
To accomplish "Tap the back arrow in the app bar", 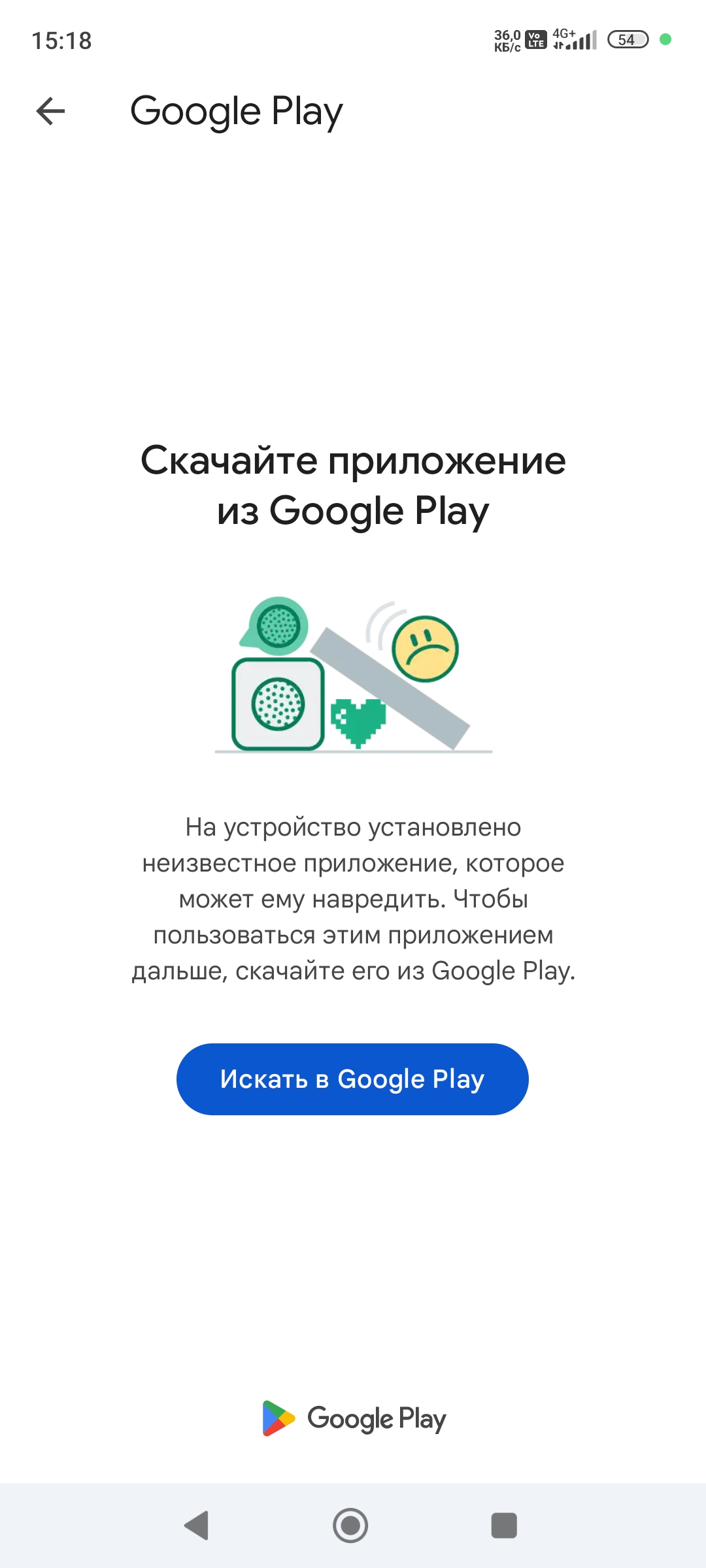I will click(x=50, y=111).
